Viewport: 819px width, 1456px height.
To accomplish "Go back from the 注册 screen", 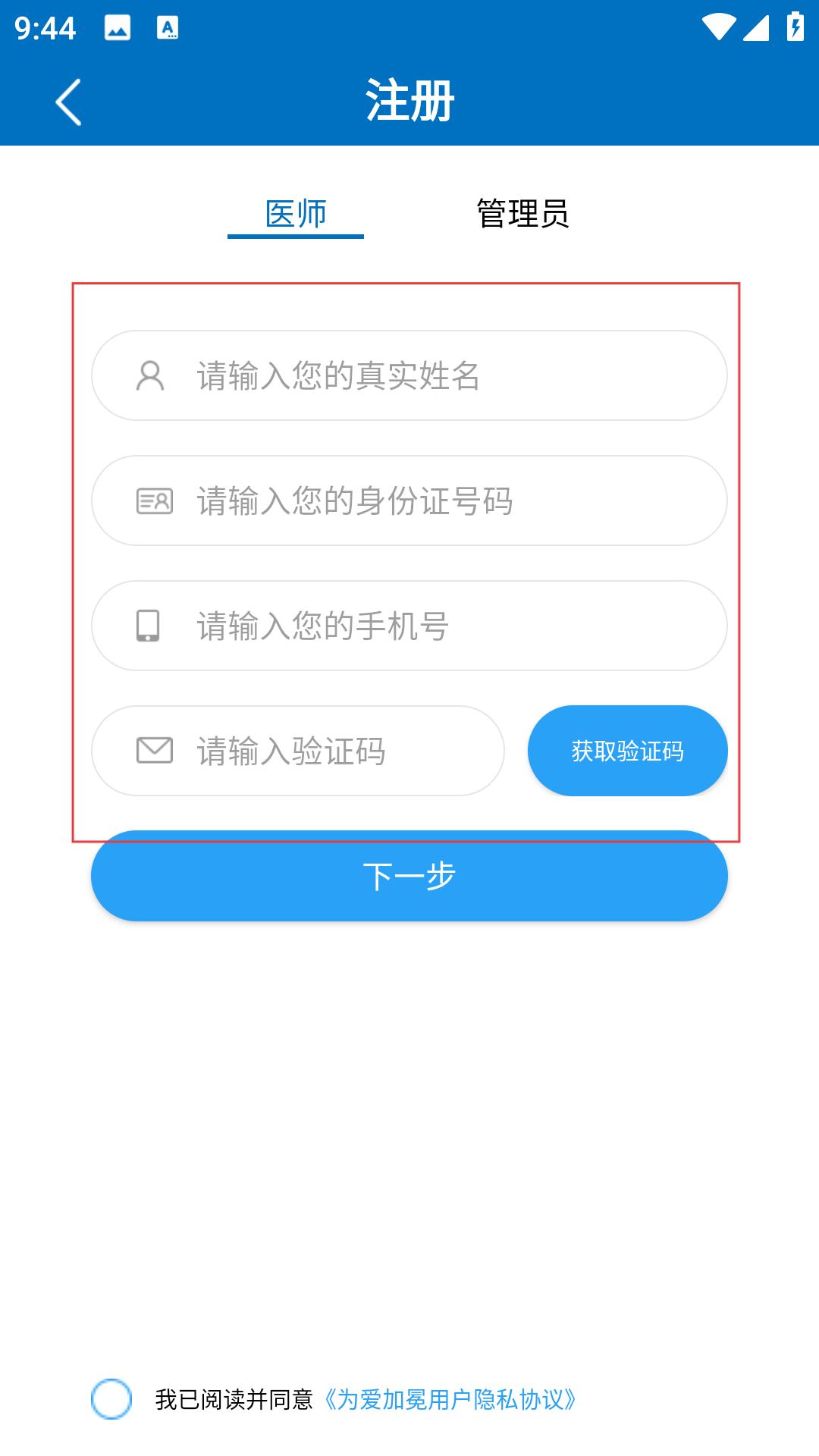I will [68, 102].
